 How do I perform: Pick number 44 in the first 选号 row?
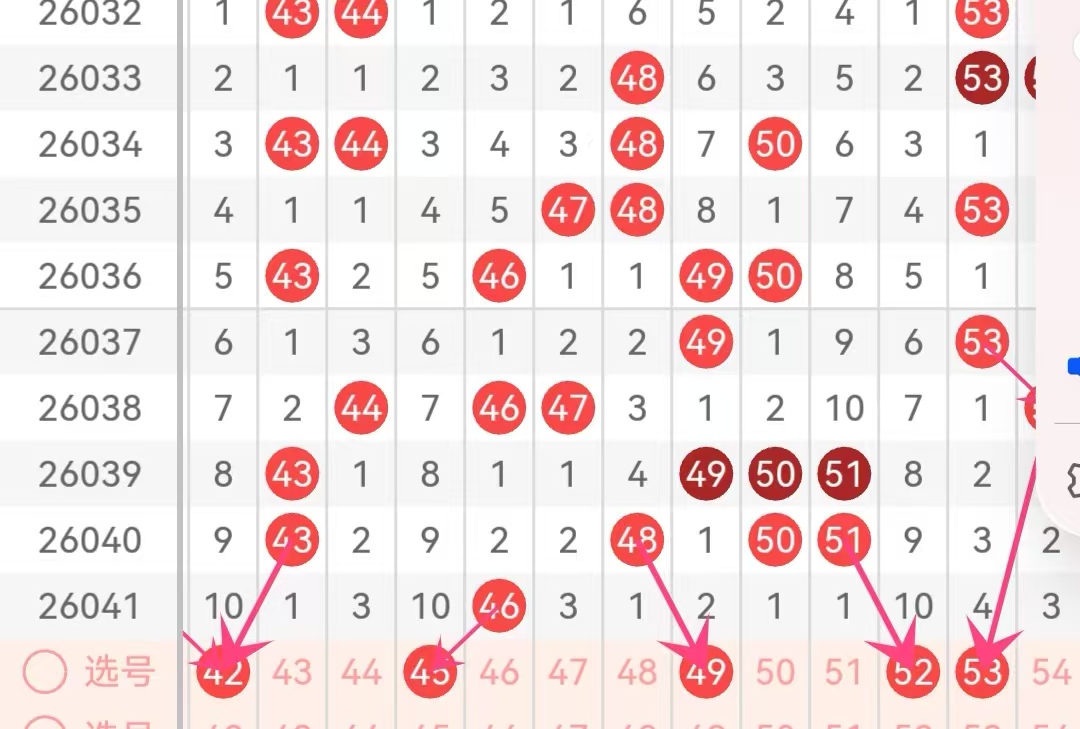coord(361,672)
